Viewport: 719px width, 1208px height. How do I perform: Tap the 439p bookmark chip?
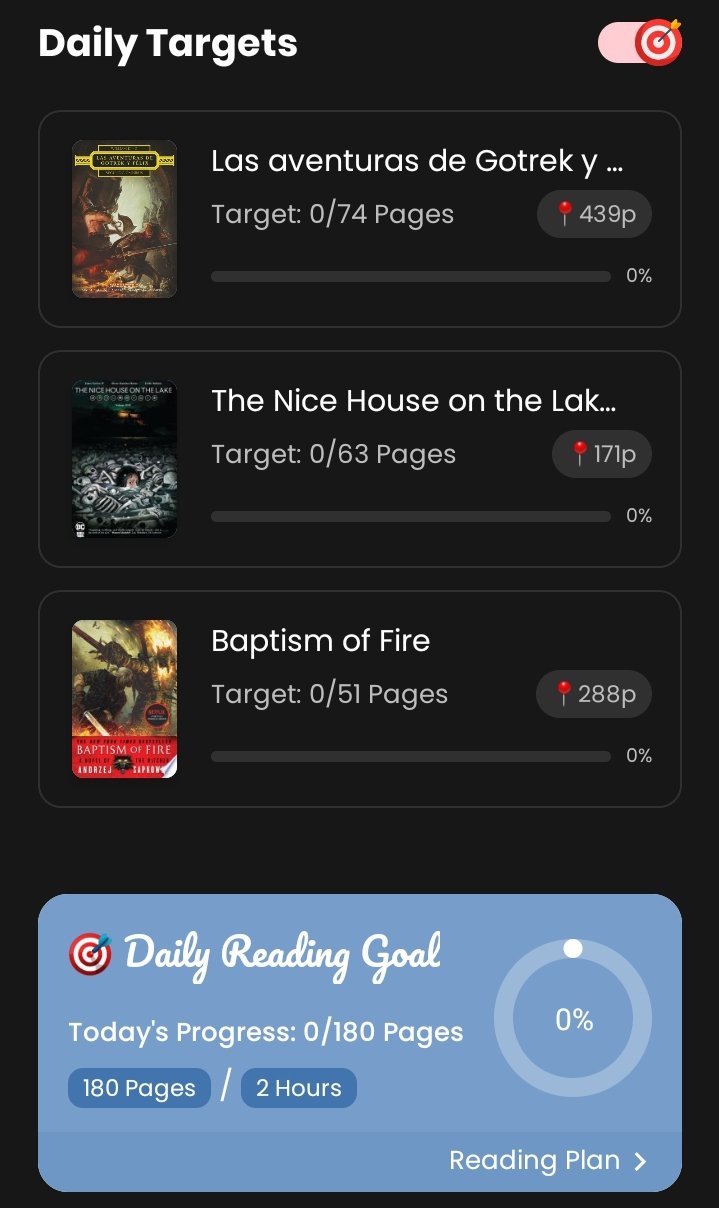(594, 214)
